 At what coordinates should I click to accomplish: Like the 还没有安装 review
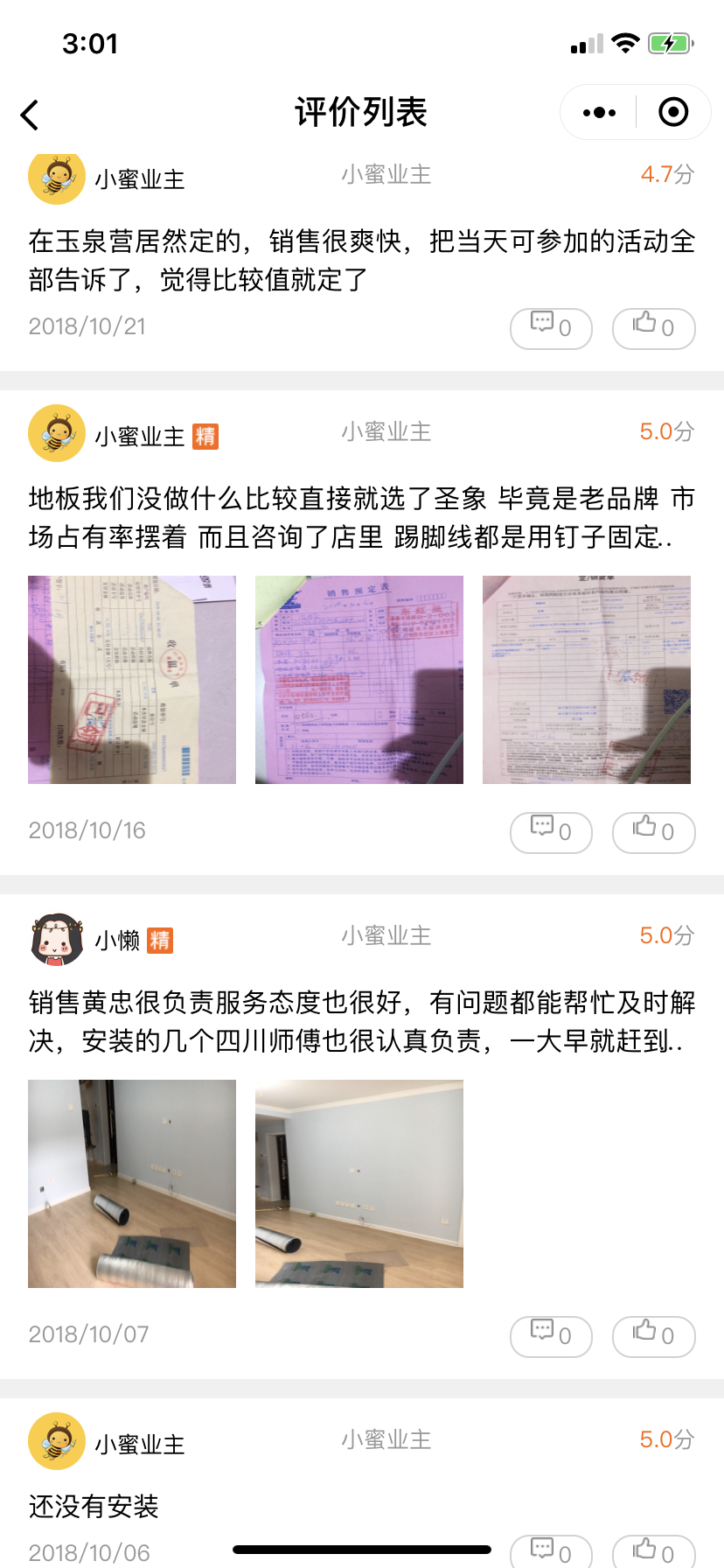[x=653, y=1552]
